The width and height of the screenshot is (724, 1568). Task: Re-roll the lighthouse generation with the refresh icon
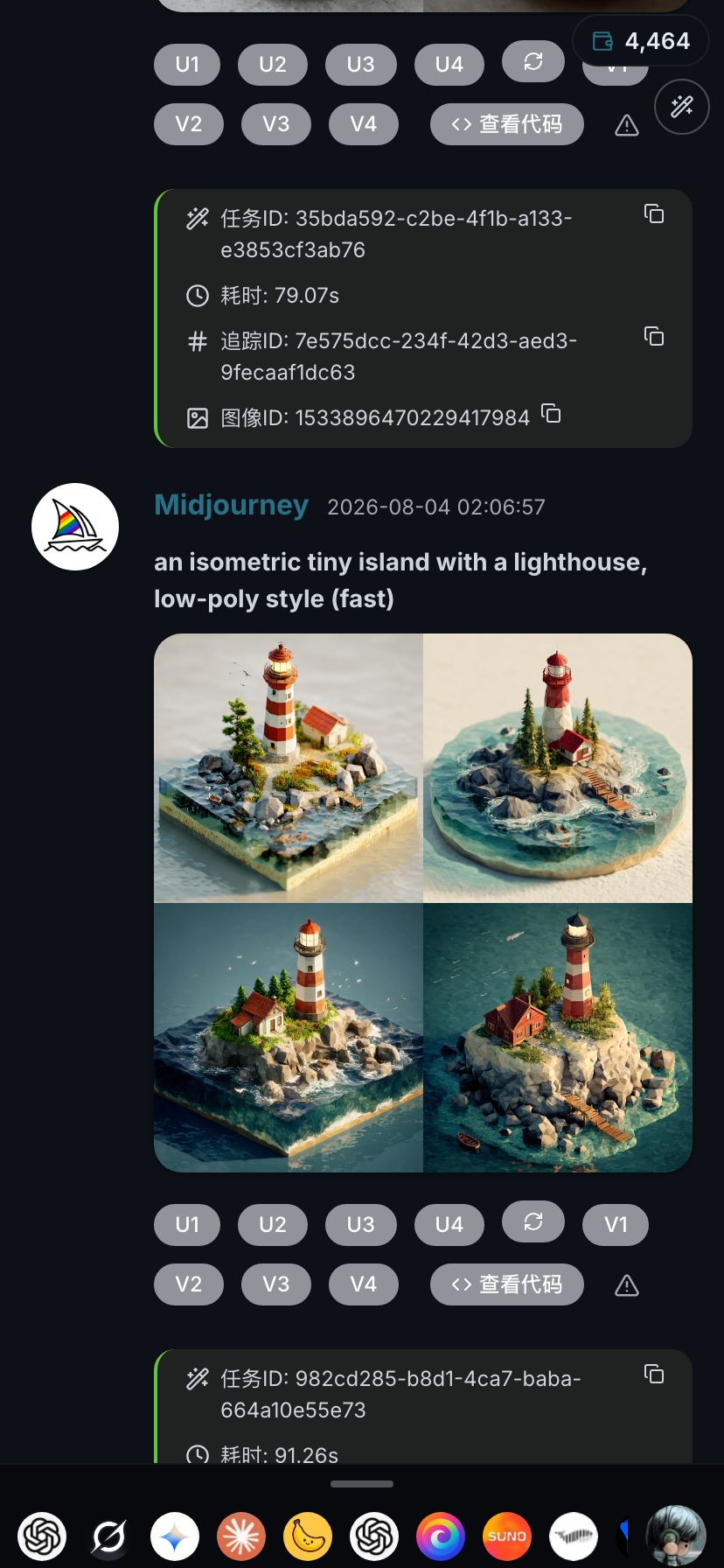click(x=533, y=1221)
